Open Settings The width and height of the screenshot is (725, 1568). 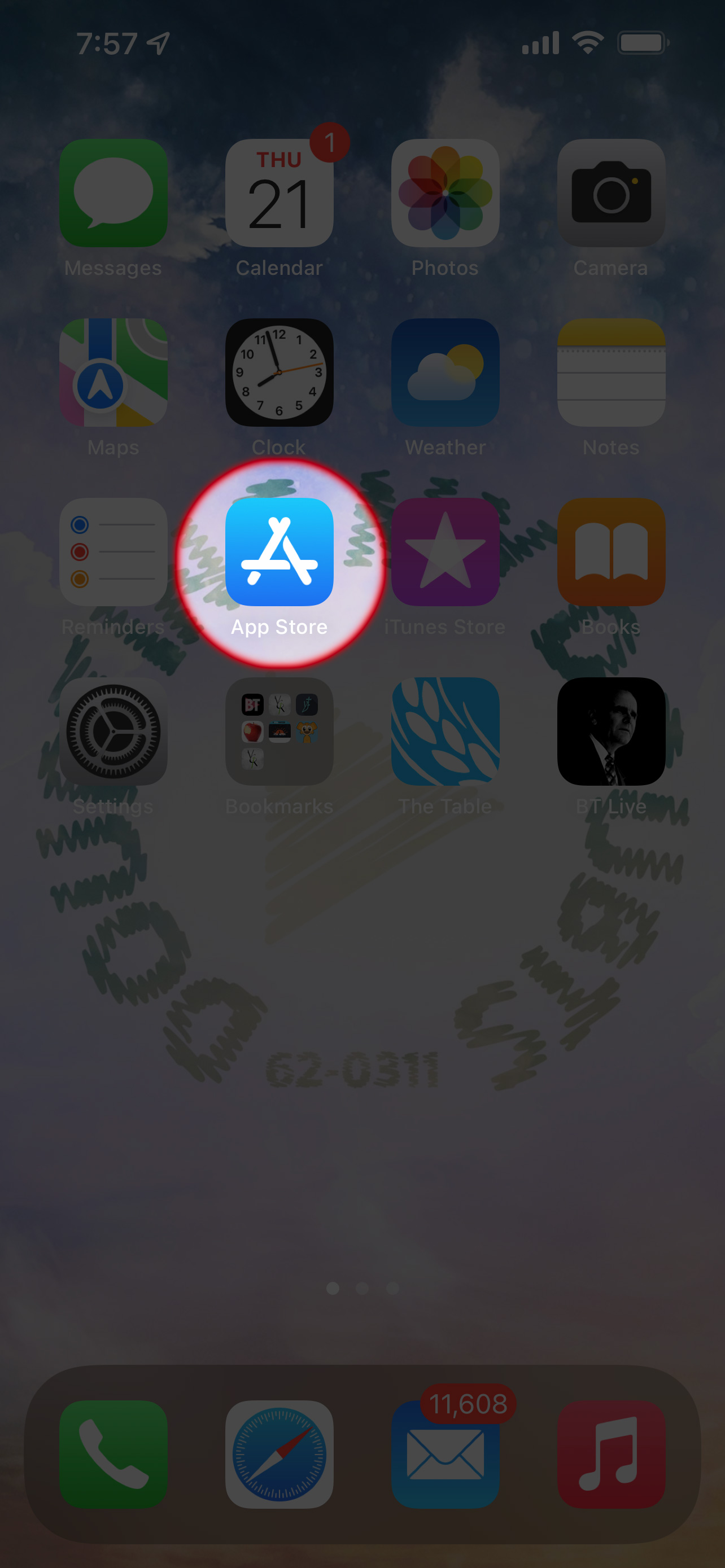pyautogui.click(x=113, y=731)
